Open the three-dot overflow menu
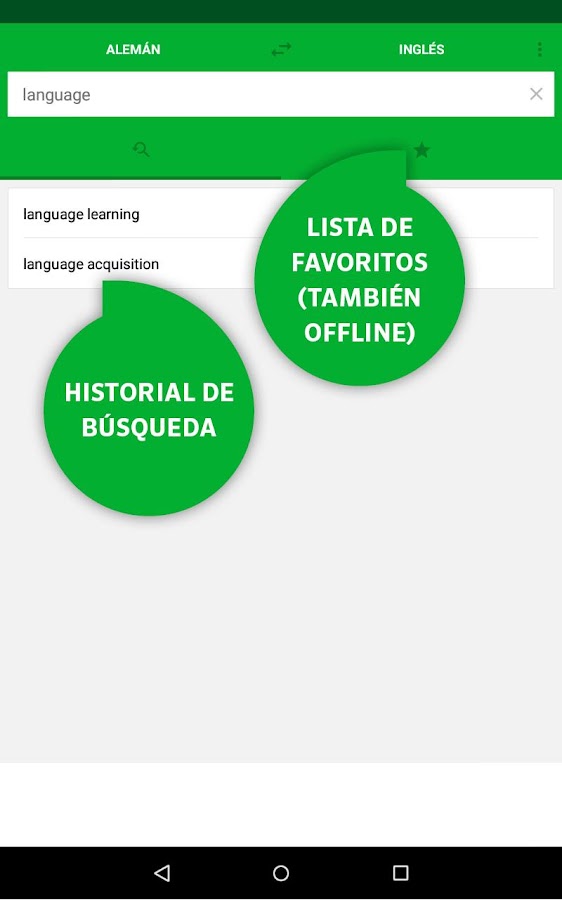 [x=539, y=49]
